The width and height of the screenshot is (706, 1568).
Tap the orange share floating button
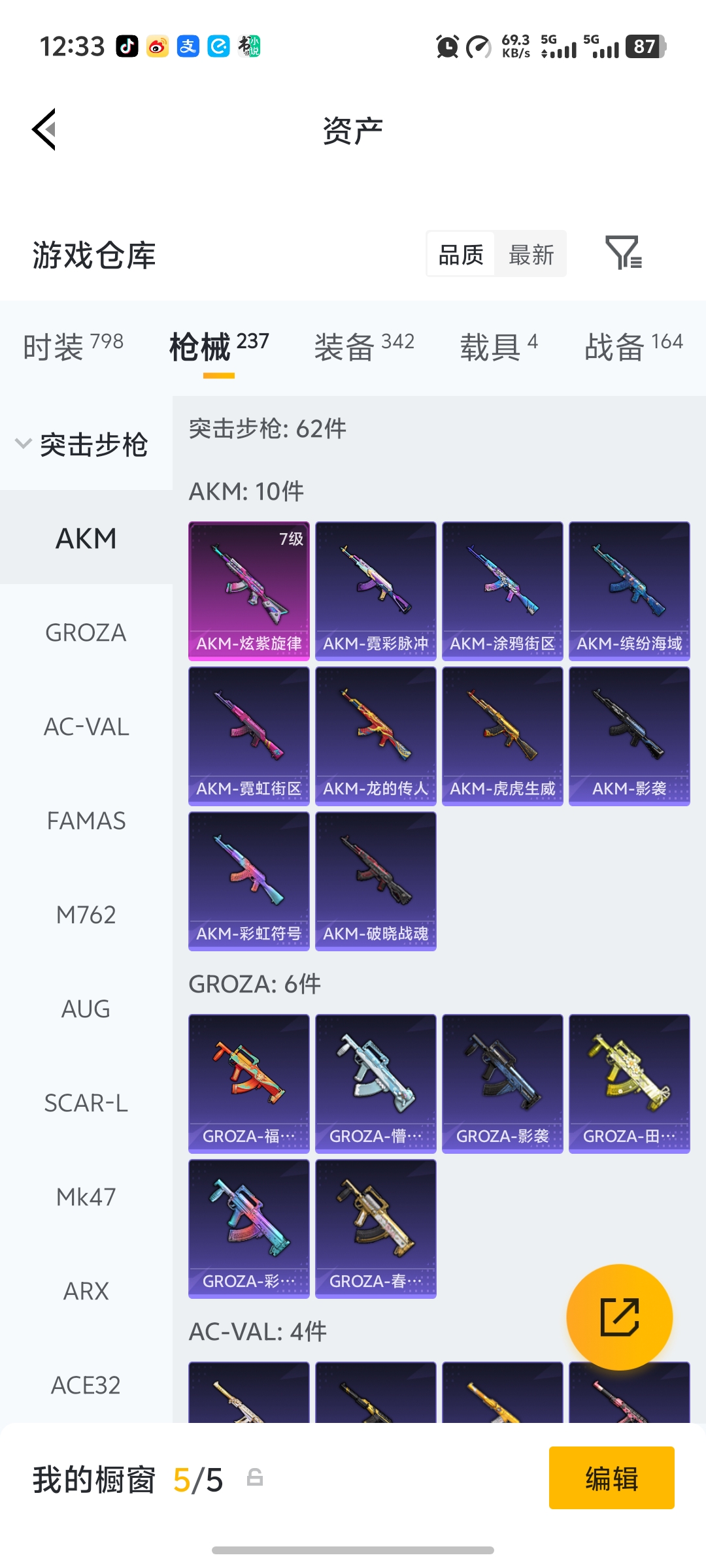pyautogui.click(x=619, y=1316)
